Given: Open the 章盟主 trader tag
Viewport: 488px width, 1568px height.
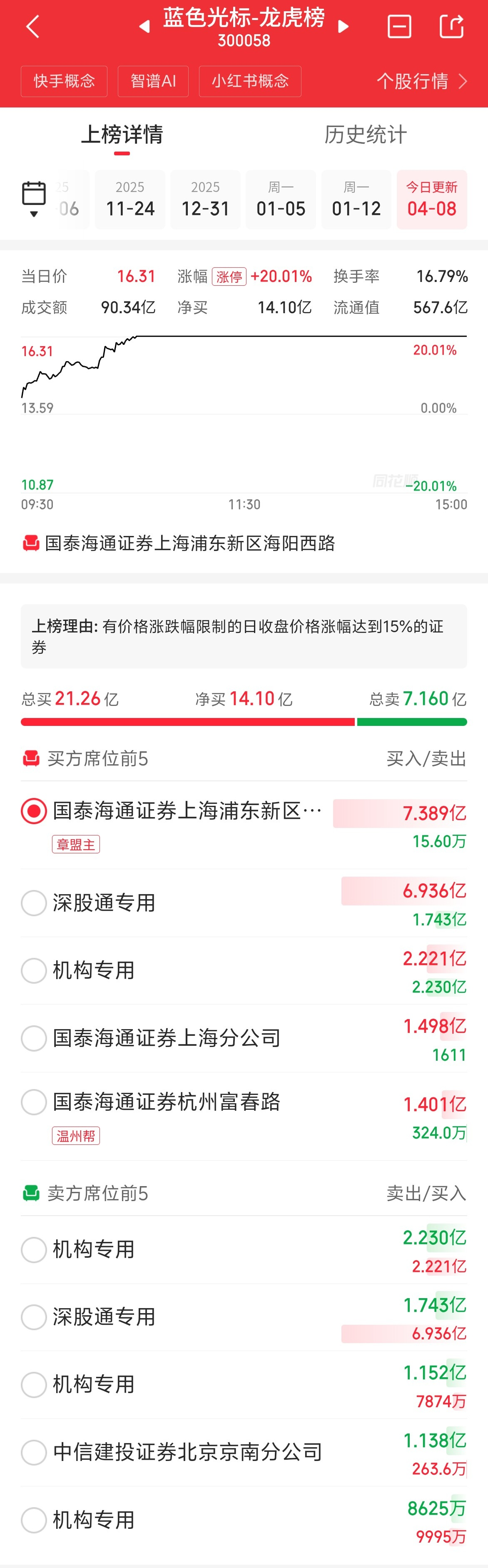Looking at the screenshot, I should (76, 844).
